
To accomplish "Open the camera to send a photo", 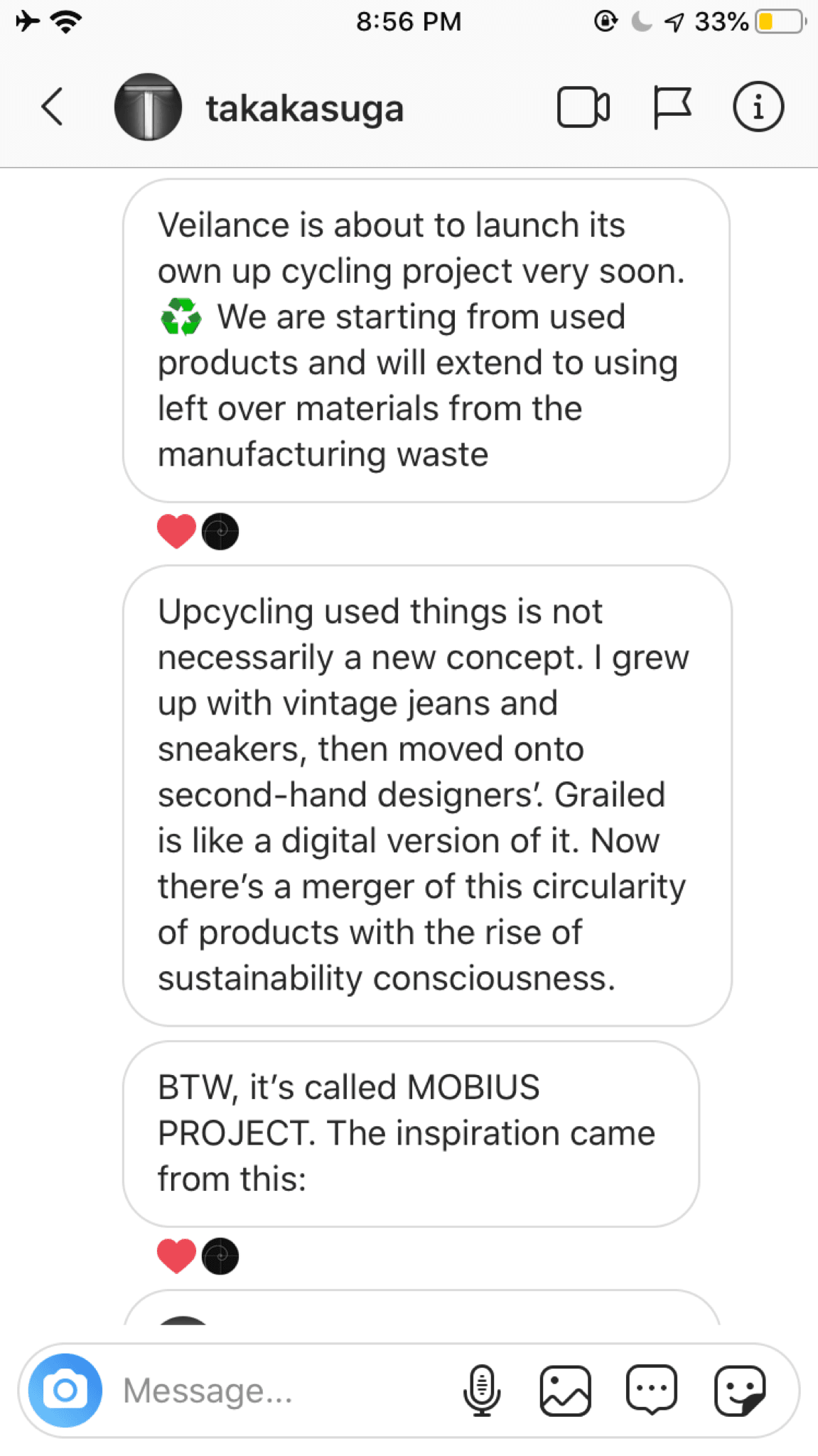I will click(65, 1390).
